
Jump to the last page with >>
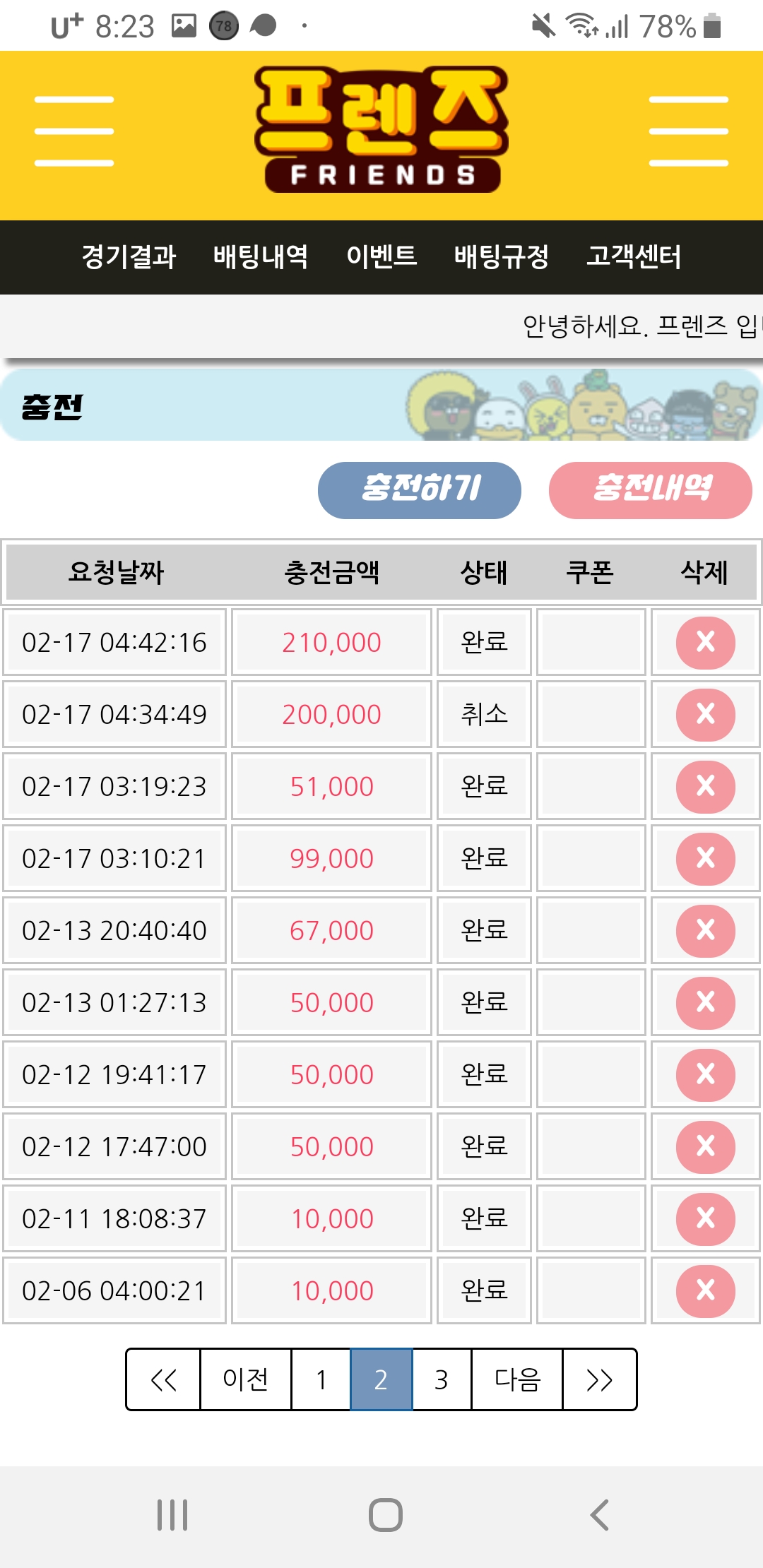tap(599, 1379)
